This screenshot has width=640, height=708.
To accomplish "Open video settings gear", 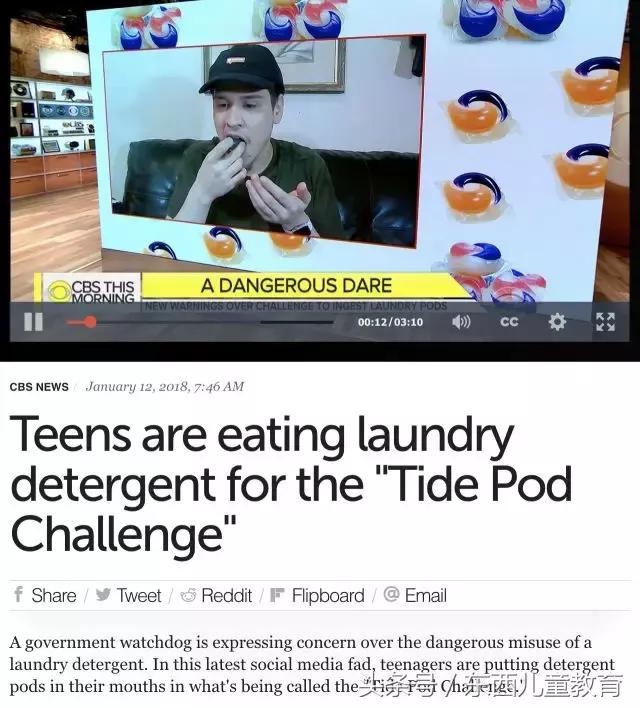I will pos(557,322).
